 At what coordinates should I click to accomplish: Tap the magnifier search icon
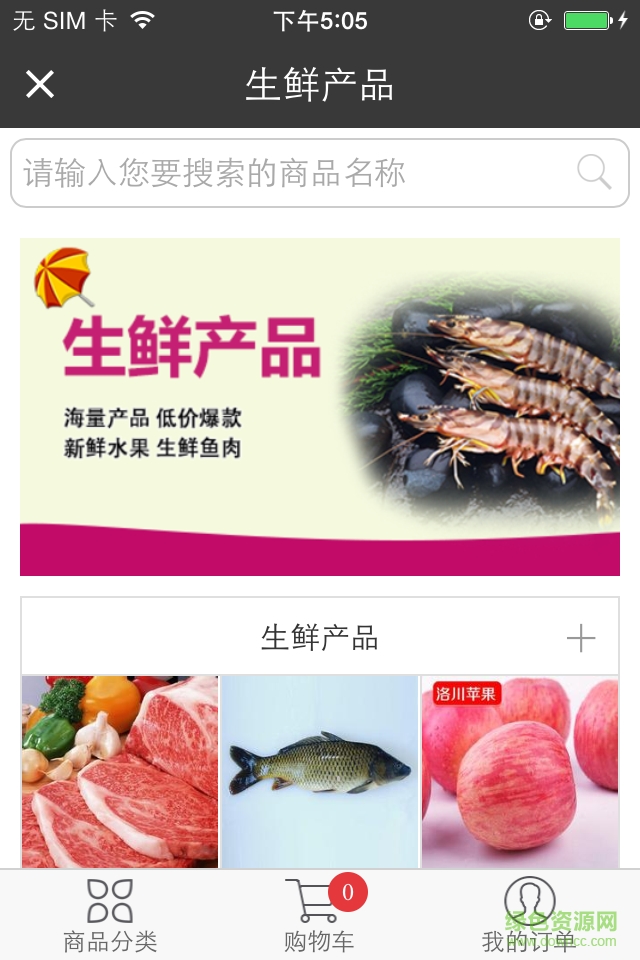tap(594, 173)
